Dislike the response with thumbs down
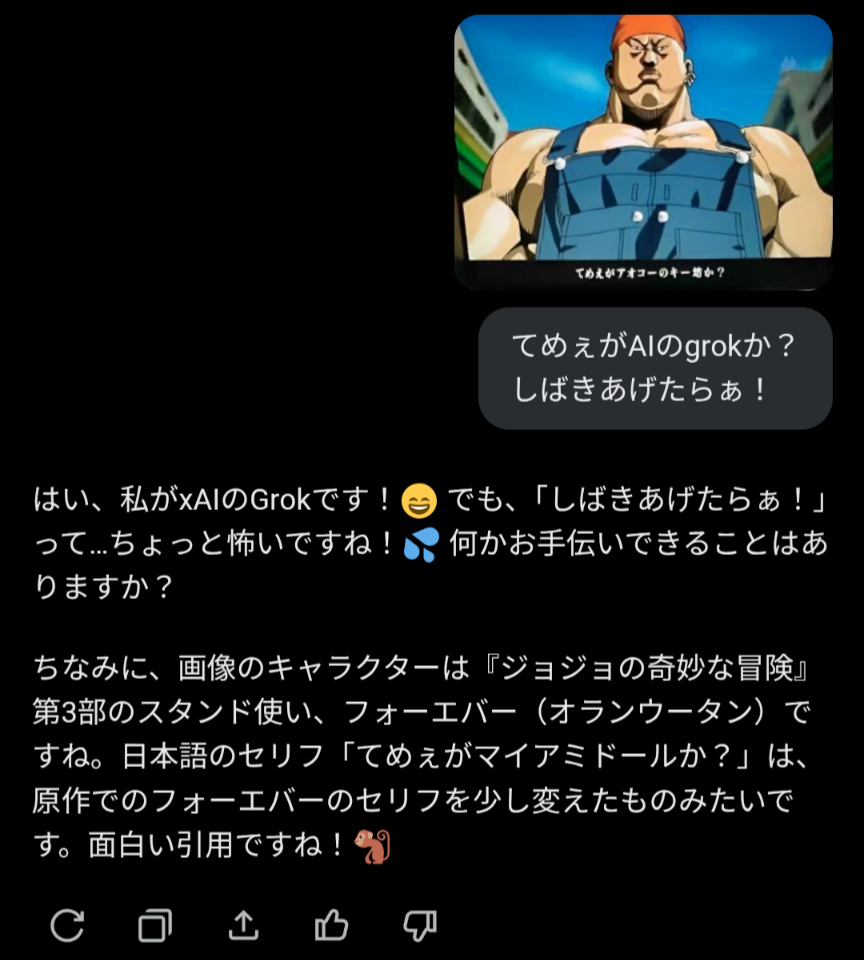 (419, 925)
